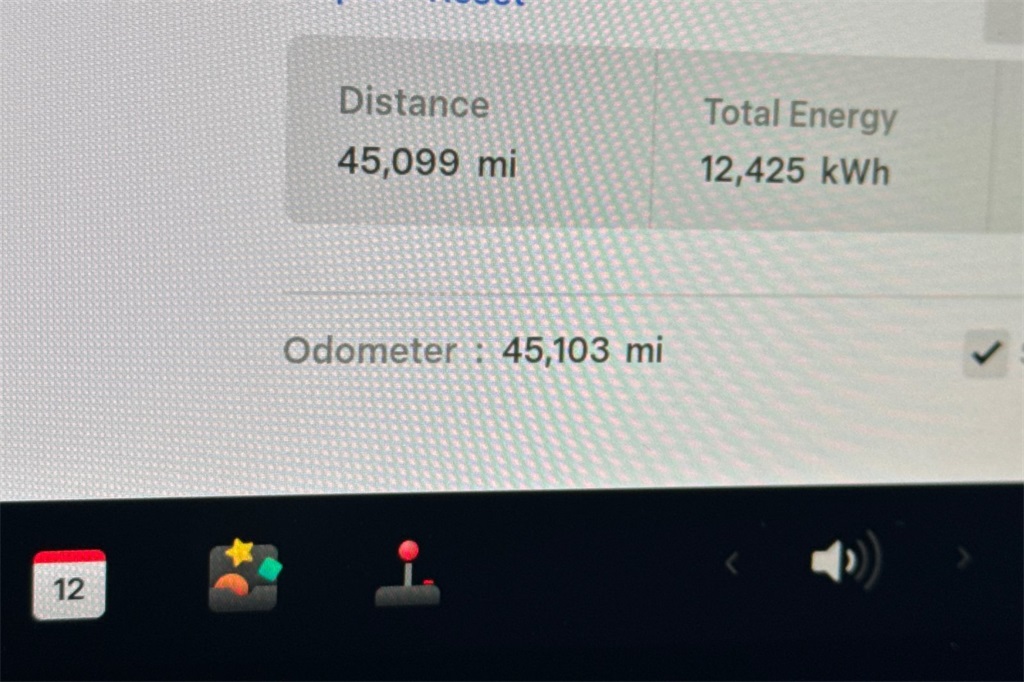This screenshot has height=682, width=1024.
Task: Increase volume with the right chevron
Action: tap(963, 558)
